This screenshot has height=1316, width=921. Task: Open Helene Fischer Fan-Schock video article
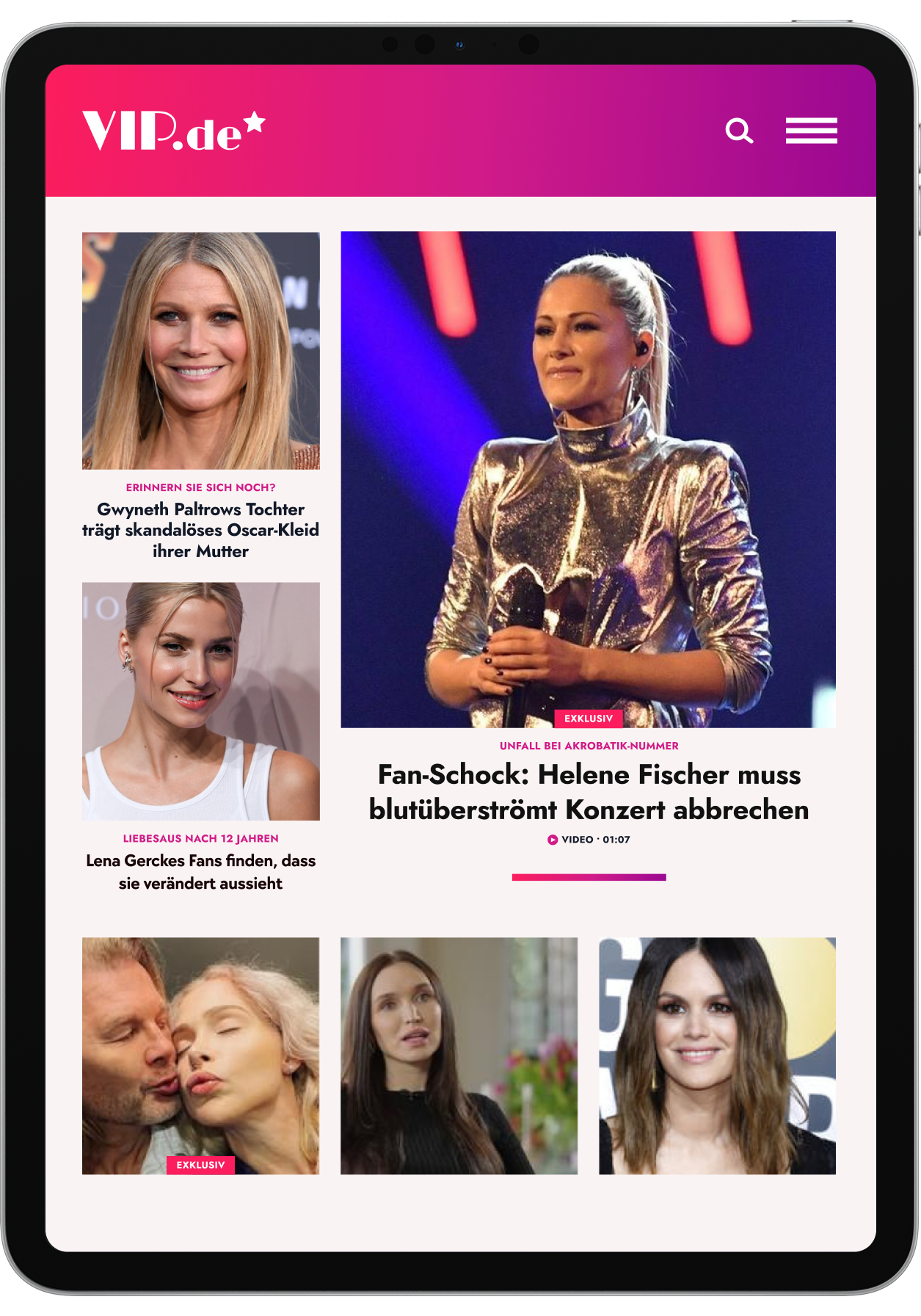589,793
